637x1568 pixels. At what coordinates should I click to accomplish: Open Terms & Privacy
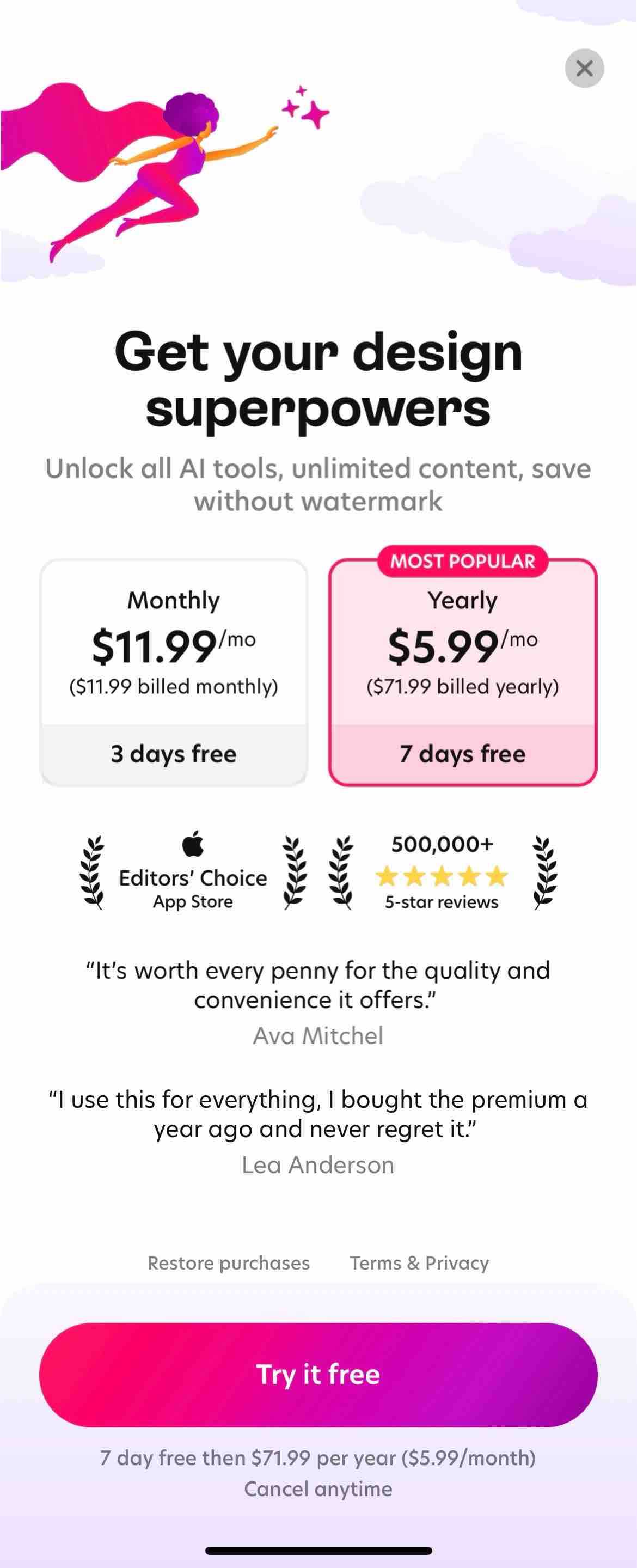[x=419, y=1262]
